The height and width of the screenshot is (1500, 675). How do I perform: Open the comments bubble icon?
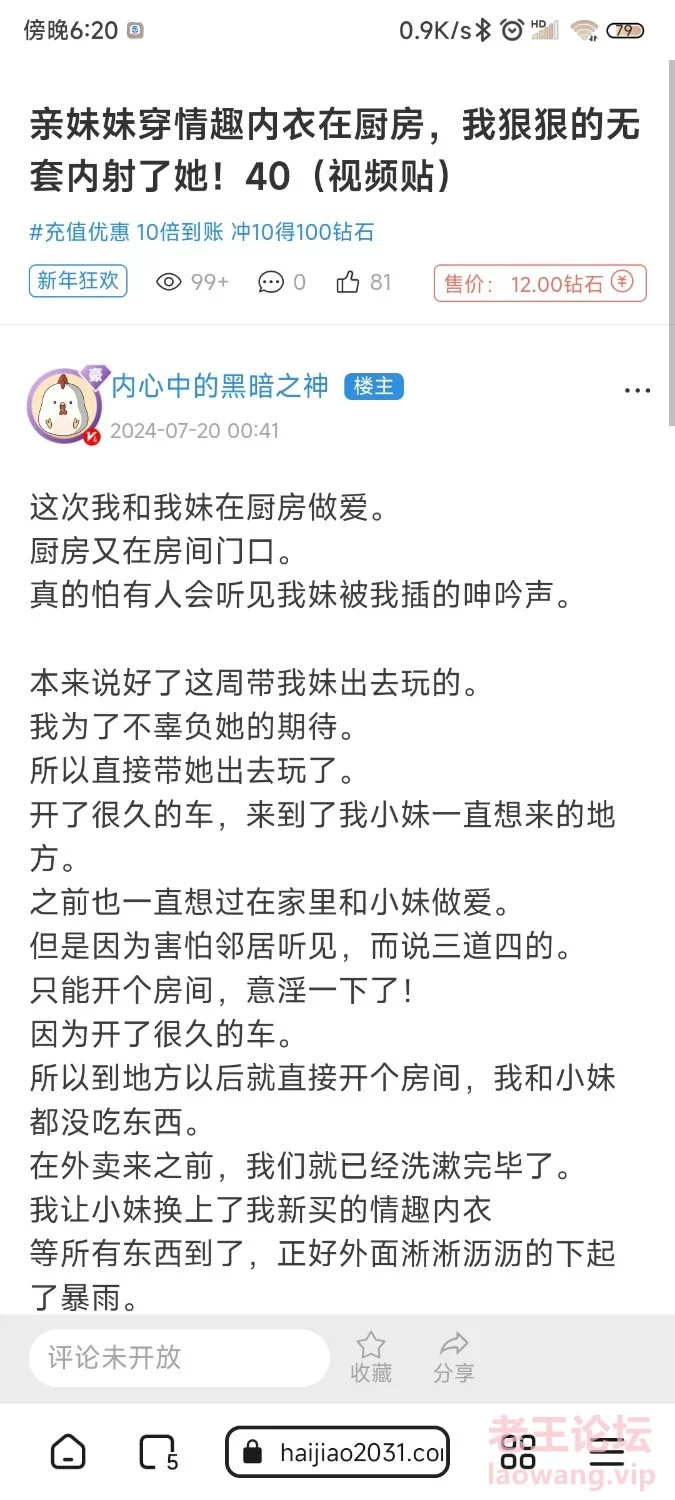point(270,283)
